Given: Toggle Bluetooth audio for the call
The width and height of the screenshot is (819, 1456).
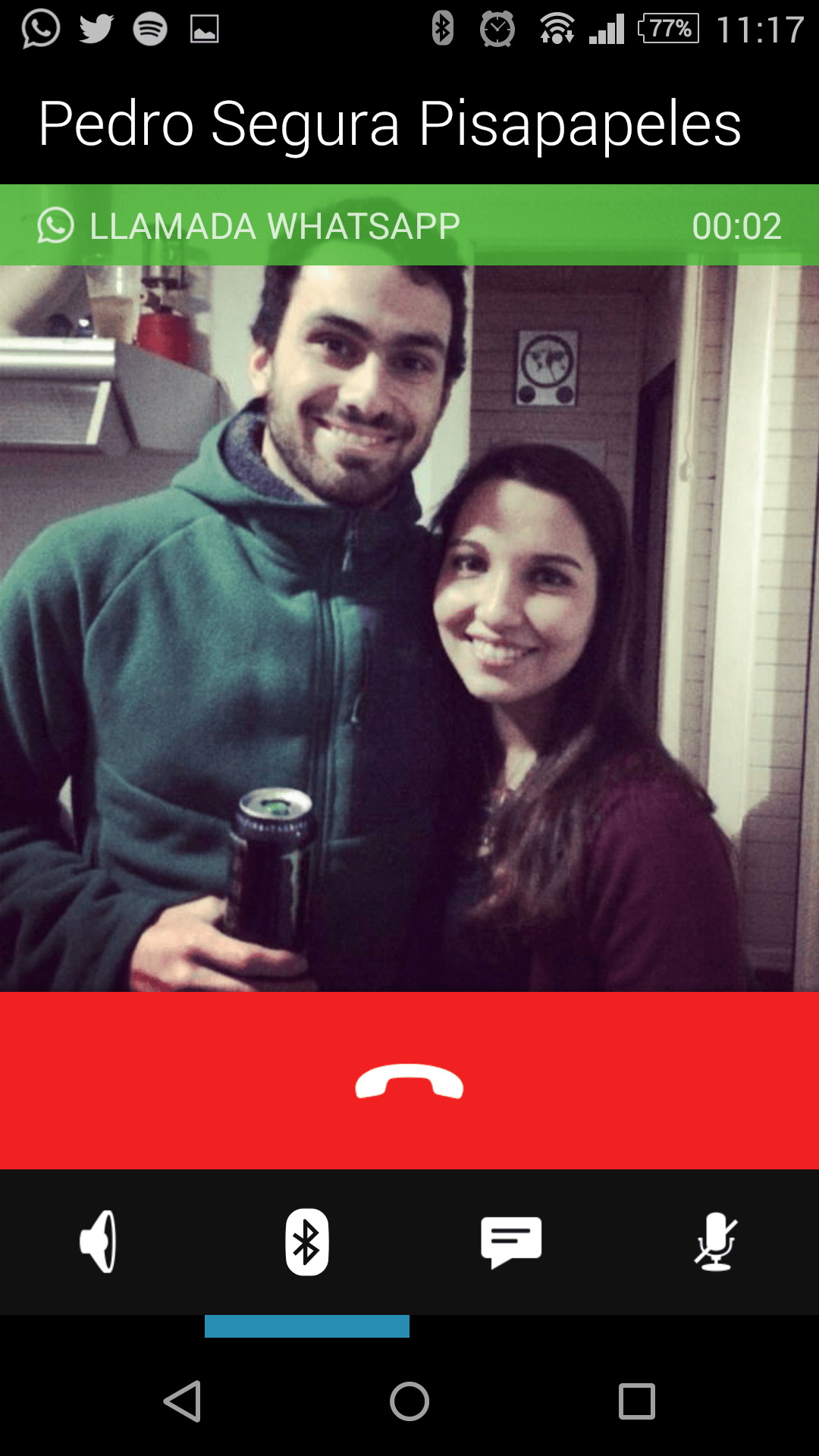Looking at the screenshot, I should [306, 1242].
